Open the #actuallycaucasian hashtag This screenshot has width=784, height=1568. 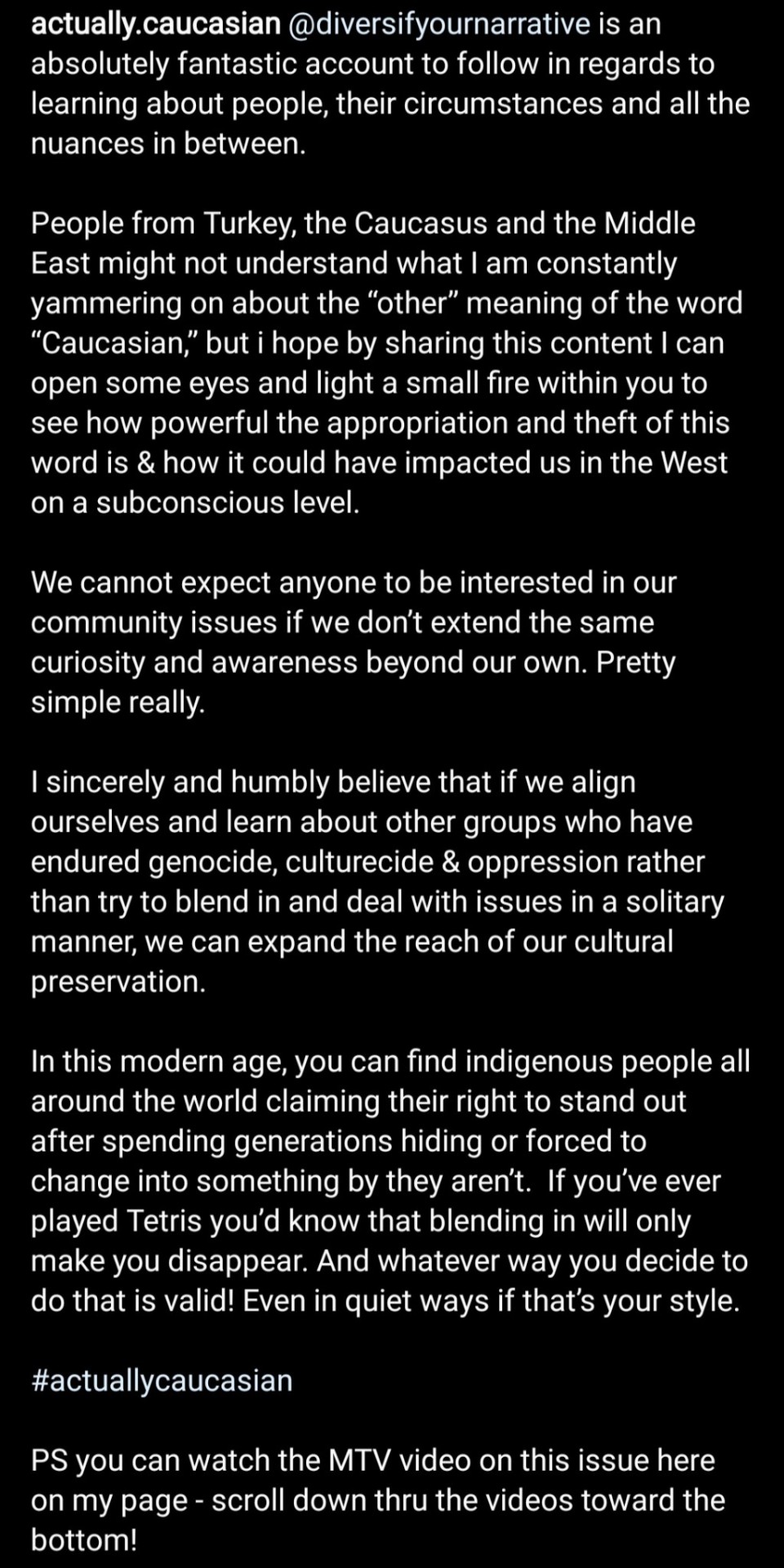pyautogui.click(x=162, y=1380)
